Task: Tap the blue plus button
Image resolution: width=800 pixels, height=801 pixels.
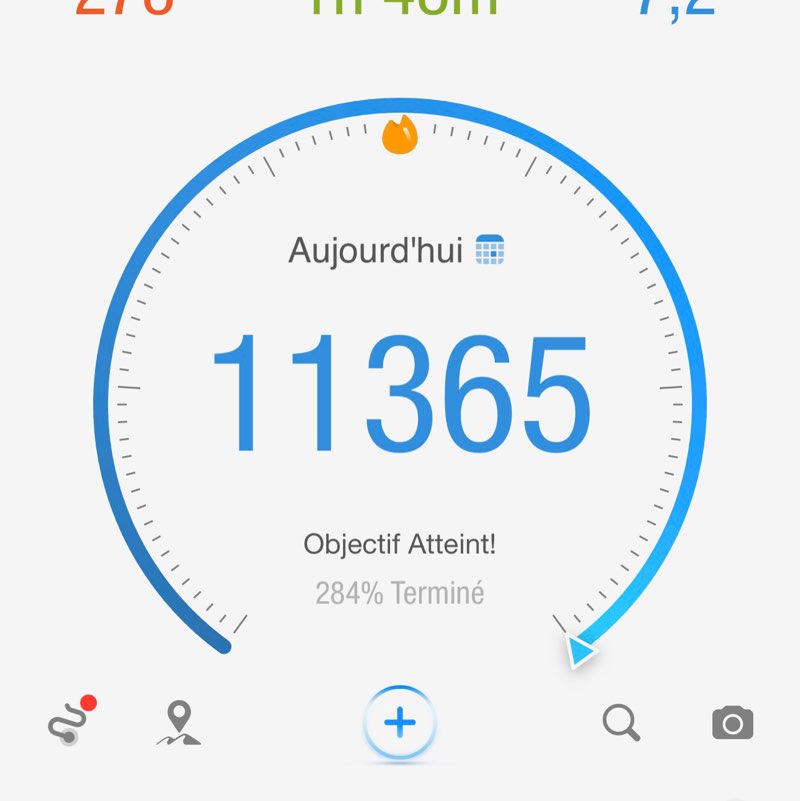Action: click(x=400, y=722)
